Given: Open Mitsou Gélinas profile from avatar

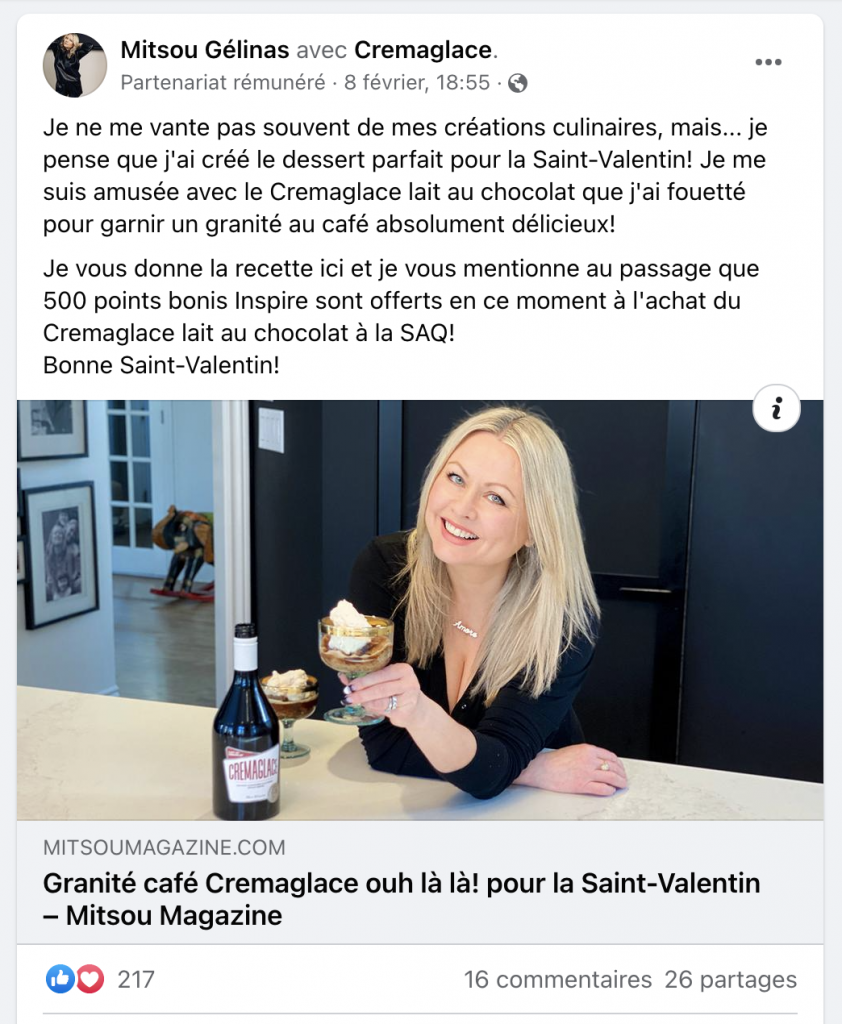Looking at the screenshot, I should point(74,66).
